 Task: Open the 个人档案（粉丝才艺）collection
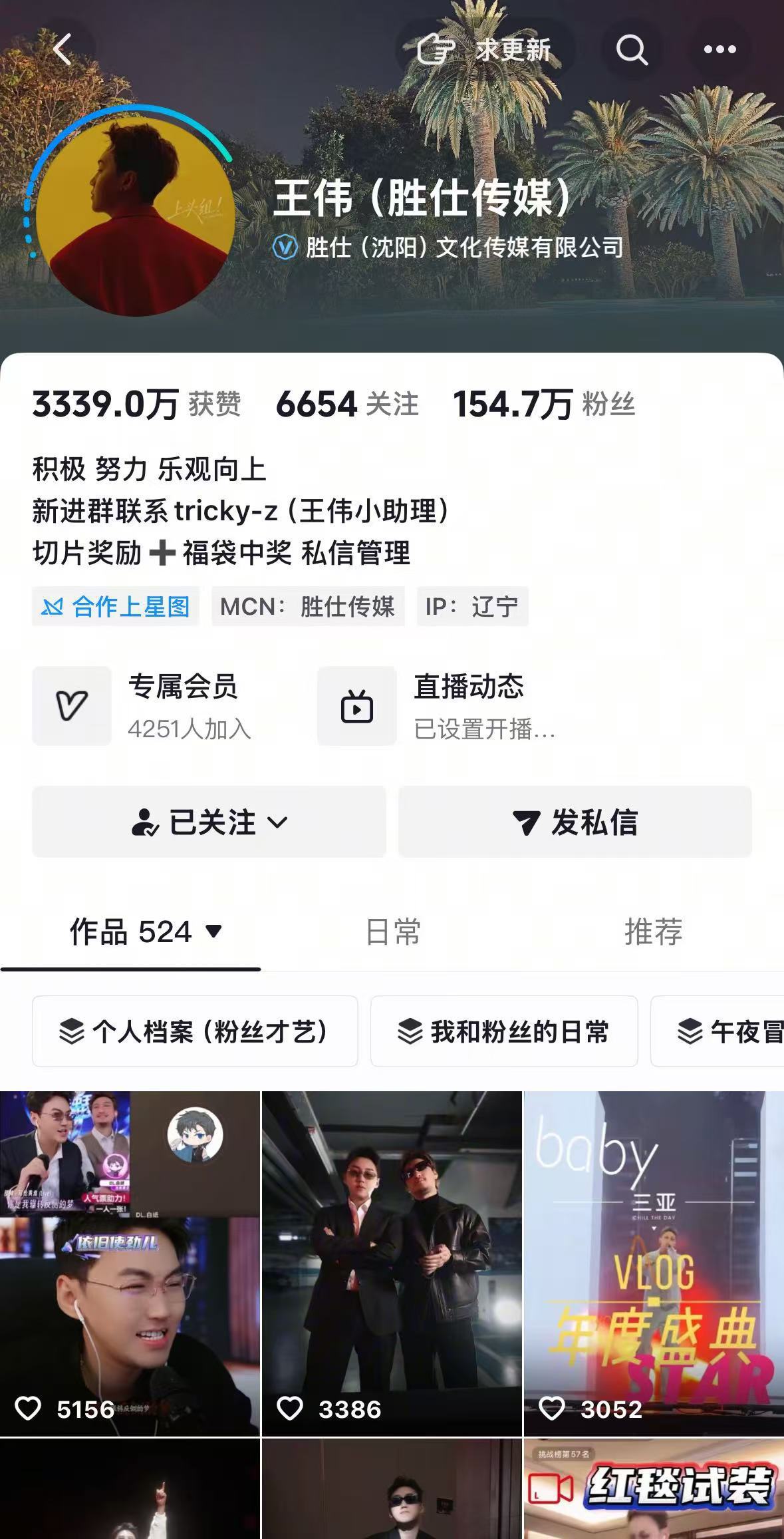click(x=195, y=1031)
